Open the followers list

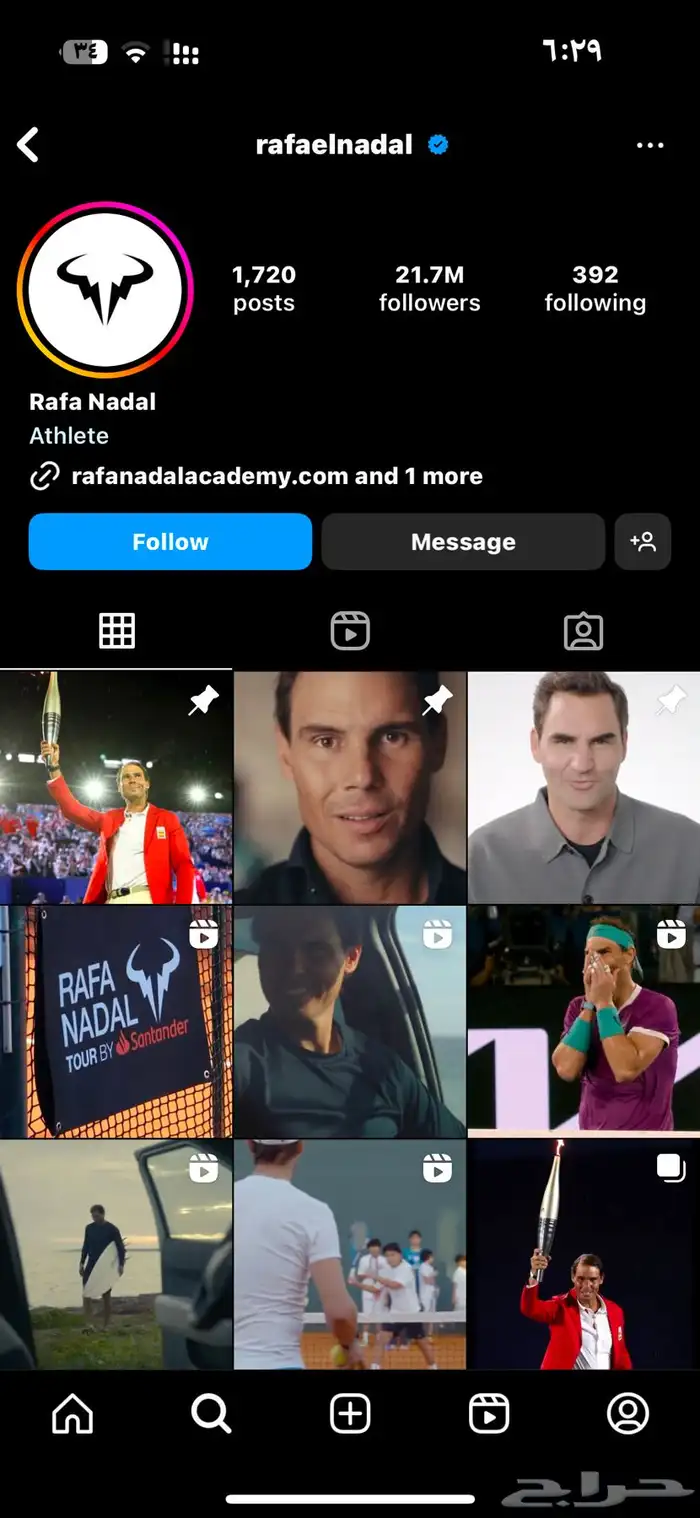[429, 288]
